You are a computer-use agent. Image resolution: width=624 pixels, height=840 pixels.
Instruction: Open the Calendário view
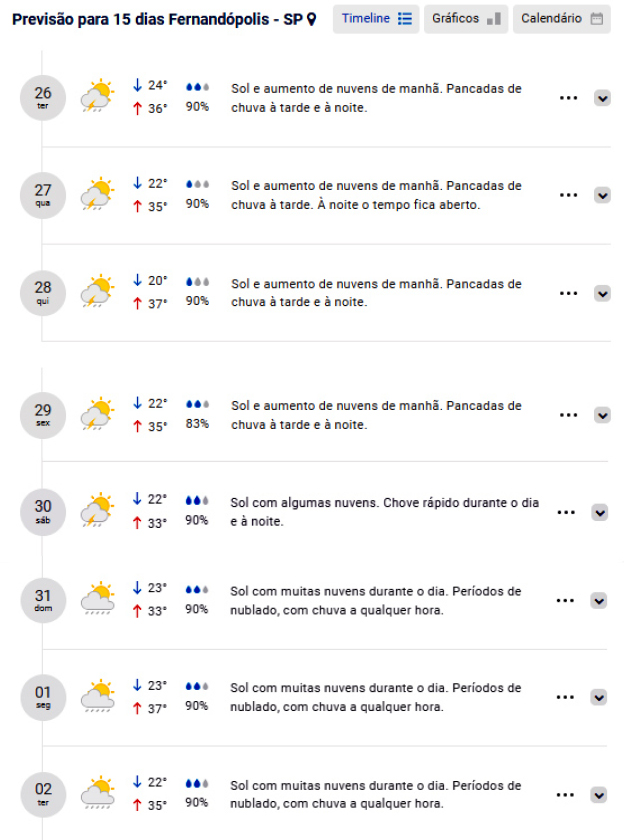561,19
